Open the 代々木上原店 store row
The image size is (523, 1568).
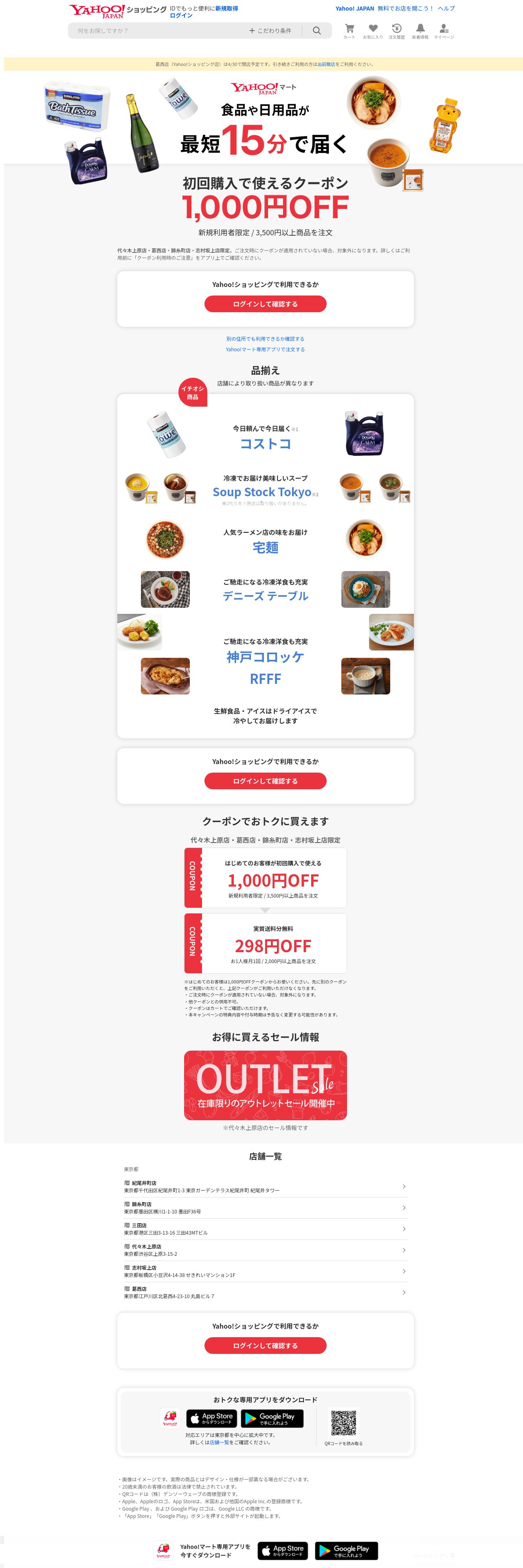265,1250
